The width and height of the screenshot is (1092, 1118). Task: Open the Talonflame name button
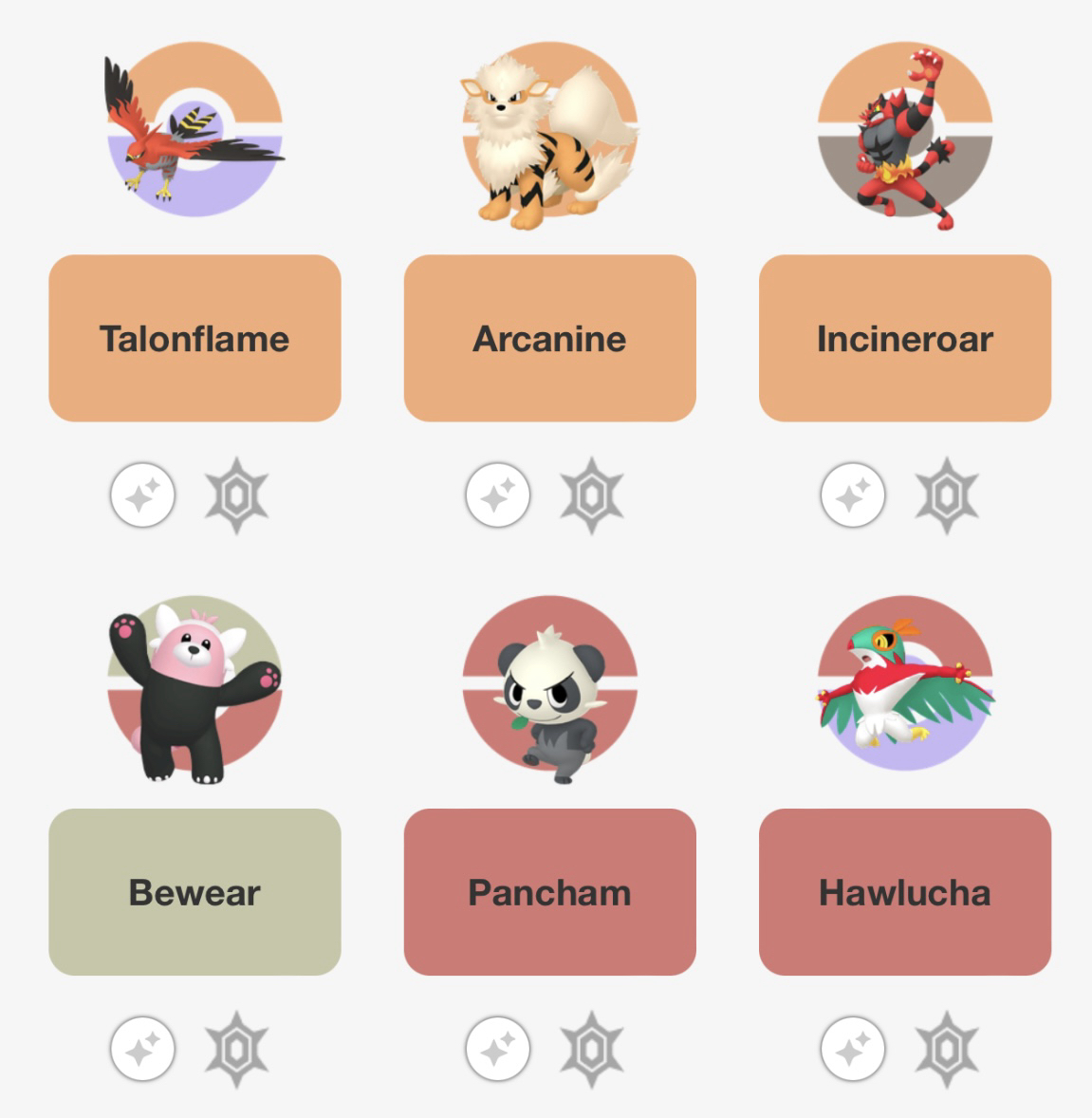tap(194, 338)
